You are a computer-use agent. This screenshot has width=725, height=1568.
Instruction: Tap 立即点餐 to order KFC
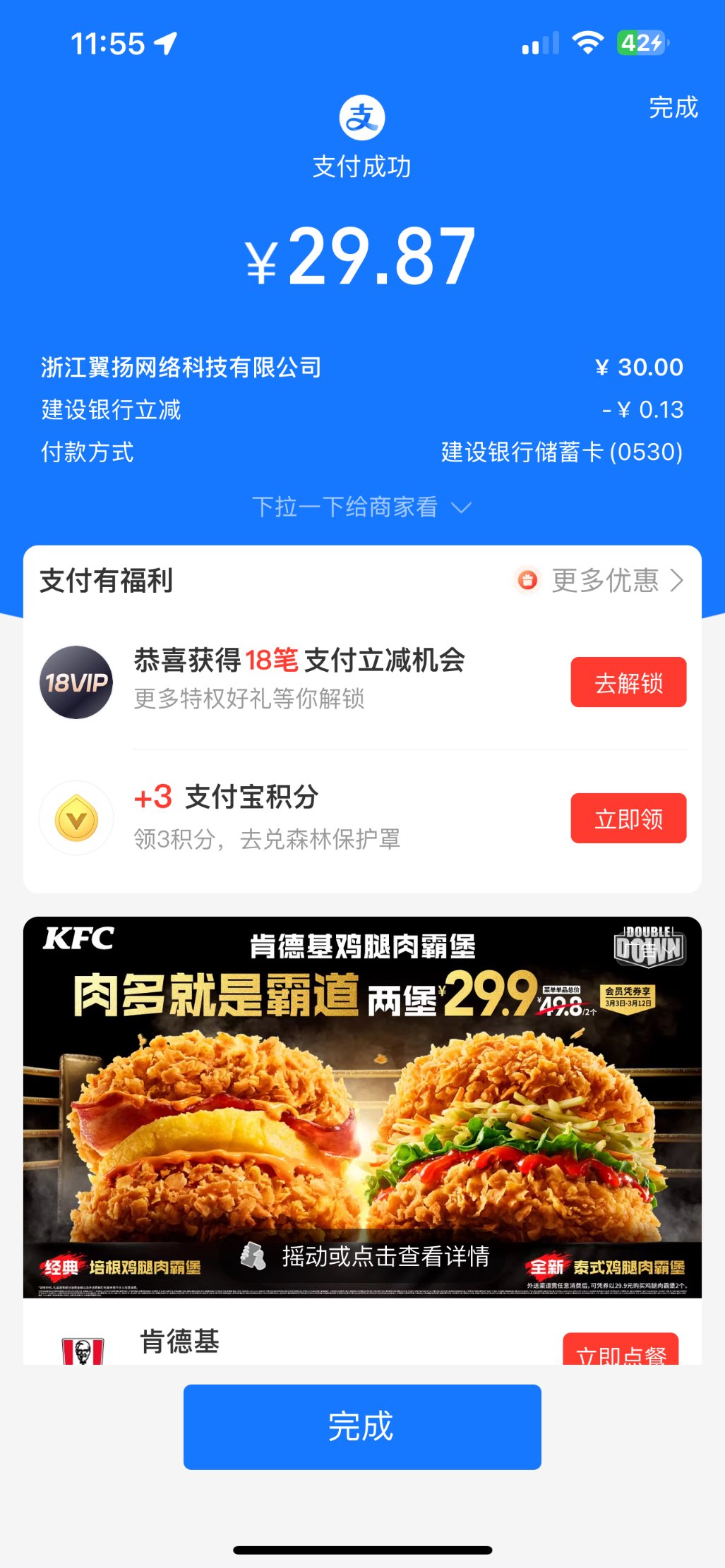620,1351
